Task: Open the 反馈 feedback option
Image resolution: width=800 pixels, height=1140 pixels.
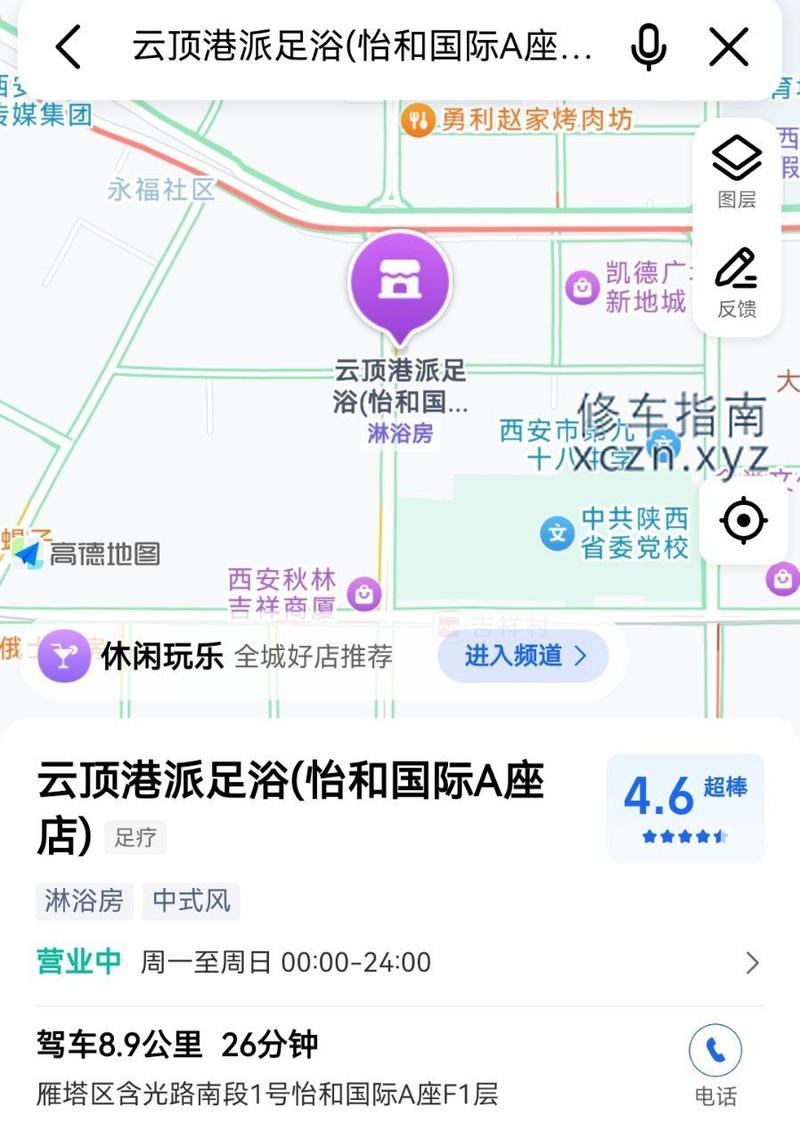Action: click(x=737, y=281)
